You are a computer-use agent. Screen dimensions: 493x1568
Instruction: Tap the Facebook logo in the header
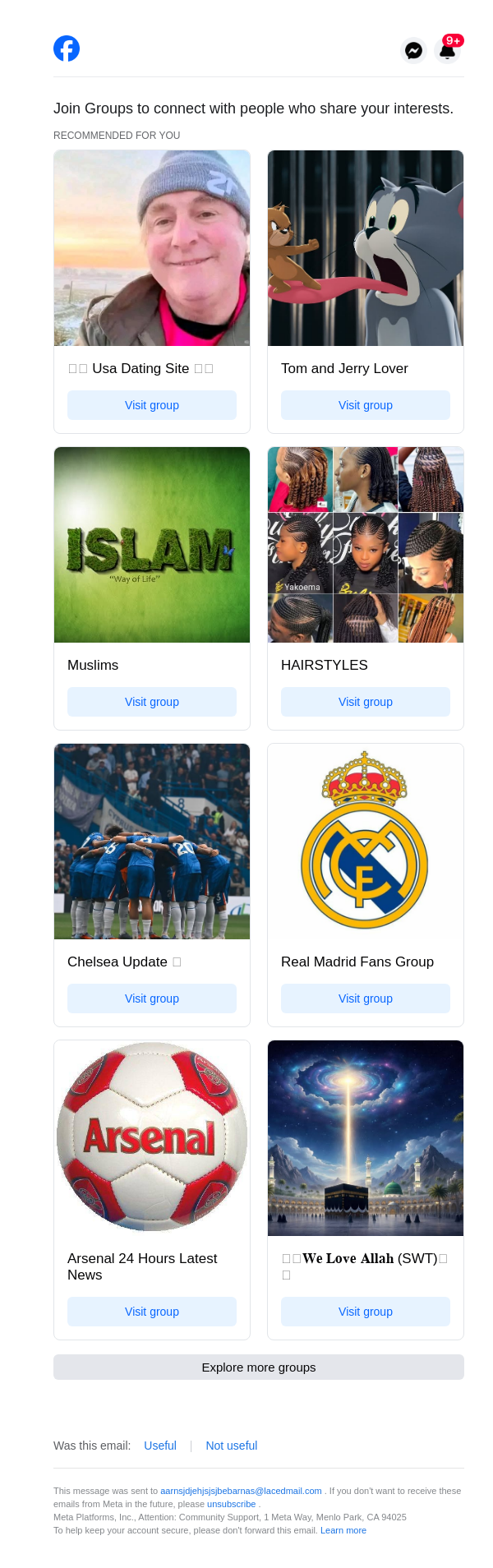tap(67, 49)
